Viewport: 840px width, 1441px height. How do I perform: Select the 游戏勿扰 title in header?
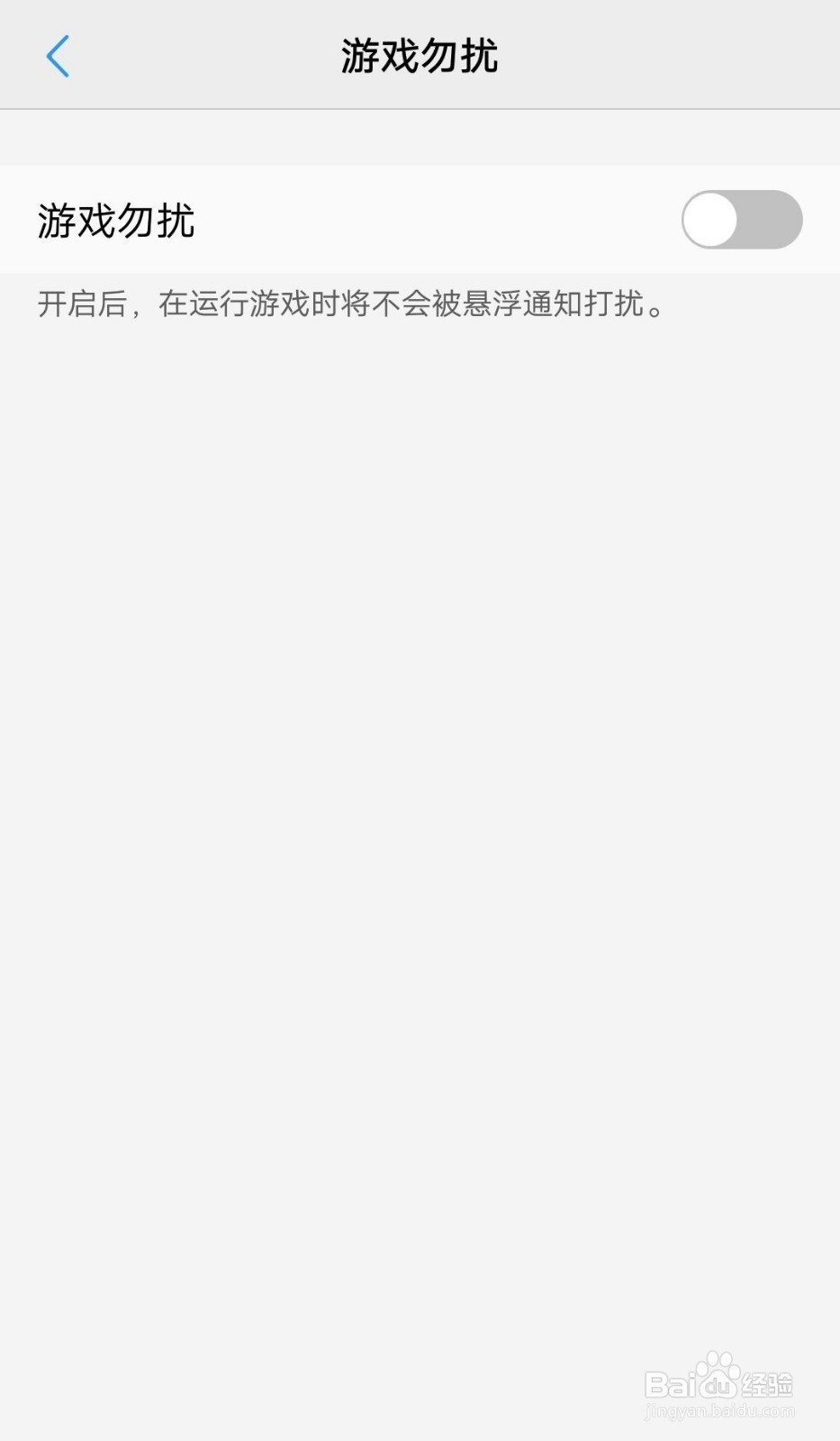420,54
